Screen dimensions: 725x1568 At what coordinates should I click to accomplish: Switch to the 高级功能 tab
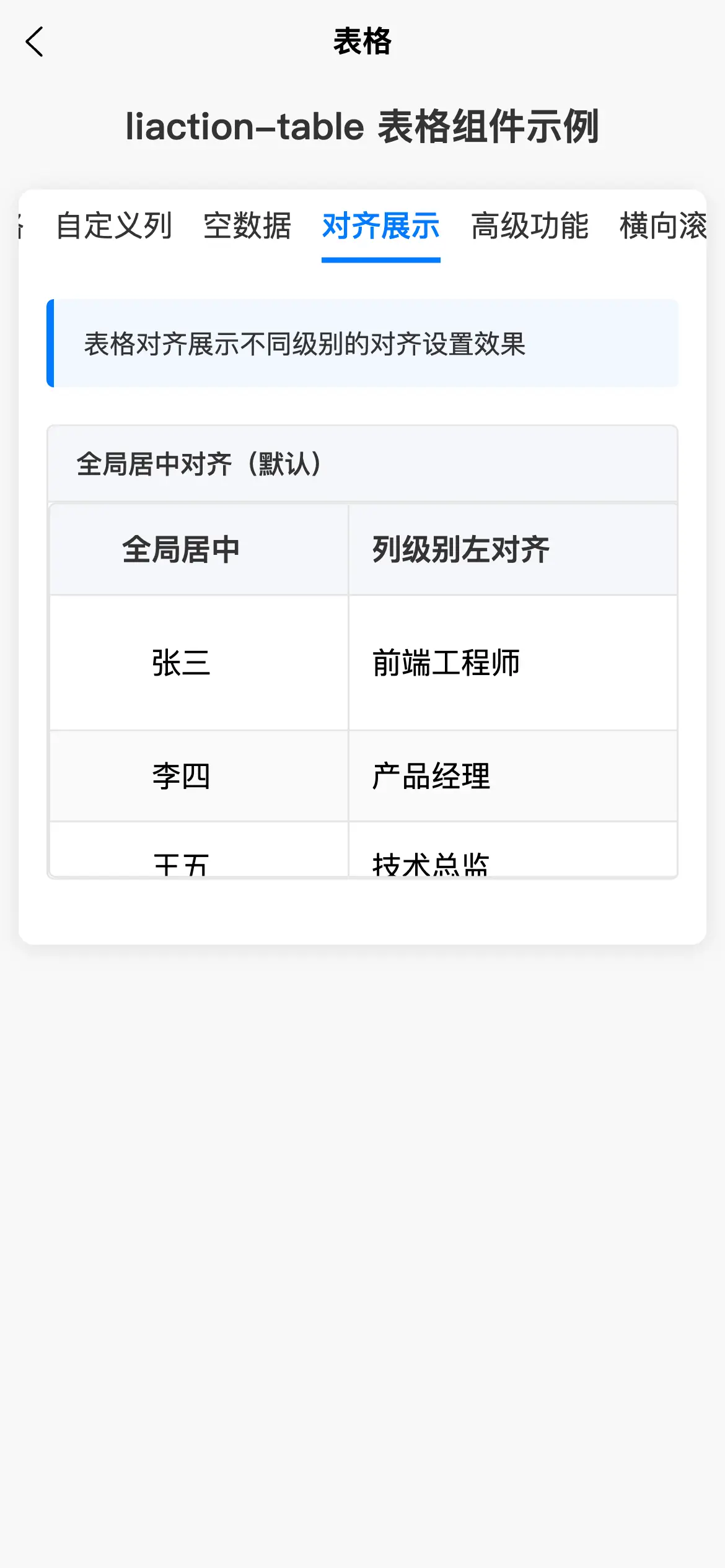click(x=530, y=225)
